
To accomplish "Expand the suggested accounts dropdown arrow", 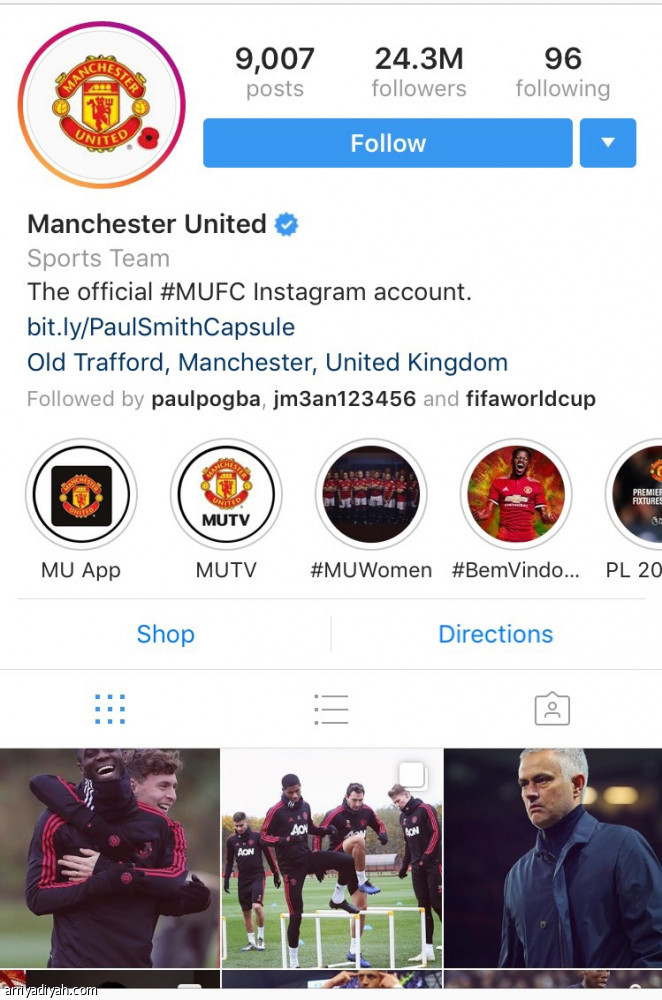I will coord(607,143).
